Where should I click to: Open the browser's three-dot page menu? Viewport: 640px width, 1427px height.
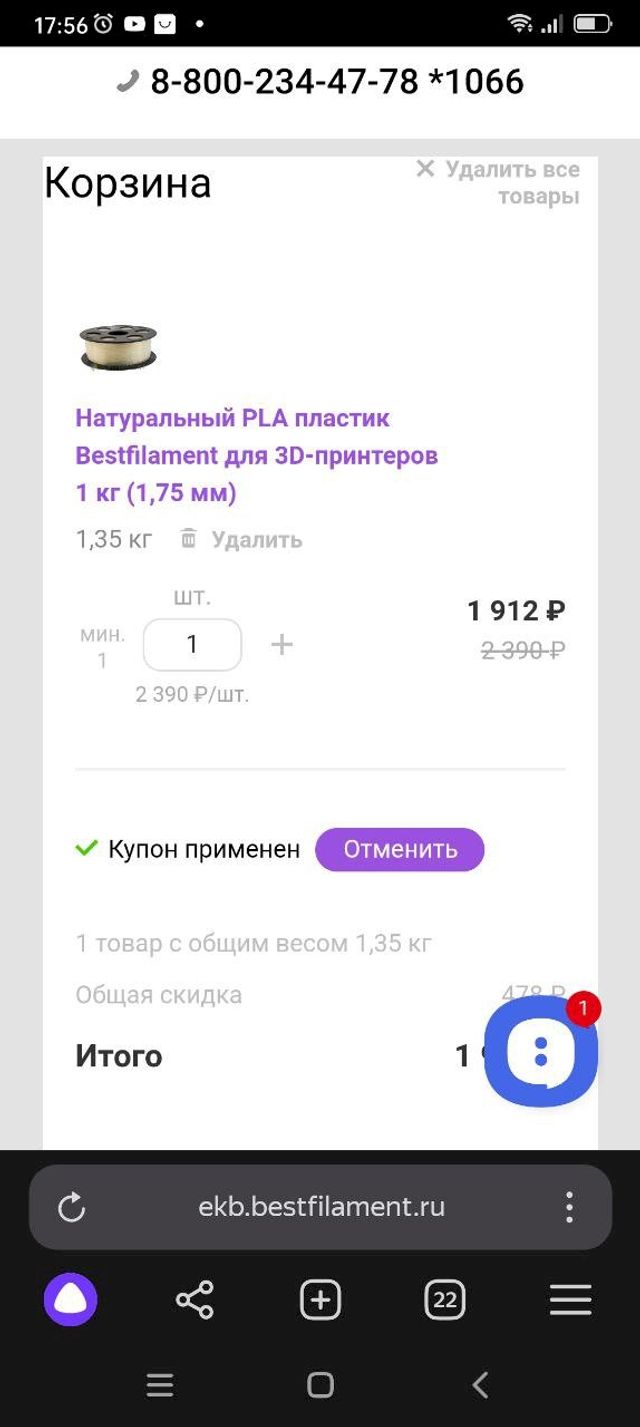[569, 1207]
